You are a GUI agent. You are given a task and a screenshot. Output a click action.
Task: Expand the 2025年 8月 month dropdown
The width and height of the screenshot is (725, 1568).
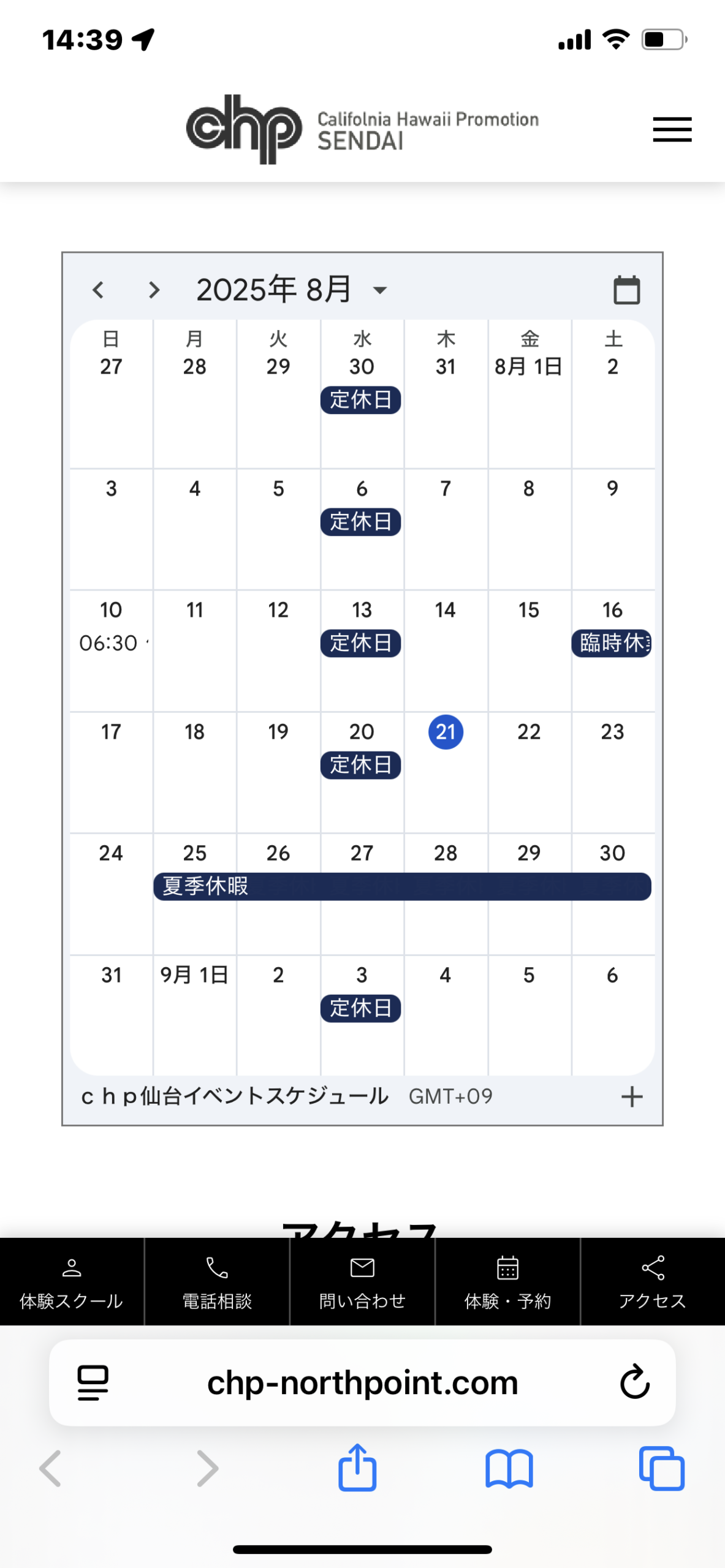(x=292, y=290)
